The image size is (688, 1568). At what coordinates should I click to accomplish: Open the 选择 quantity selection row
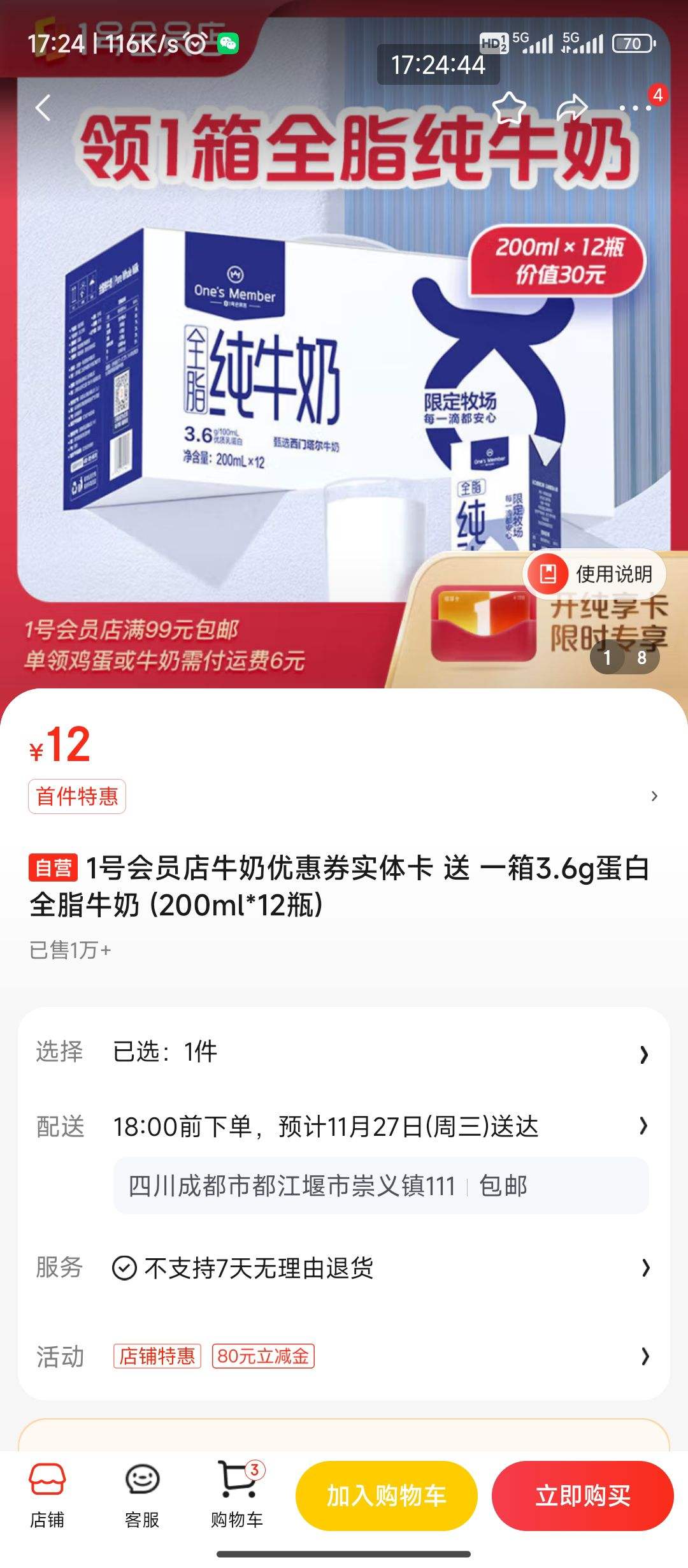344,1052
